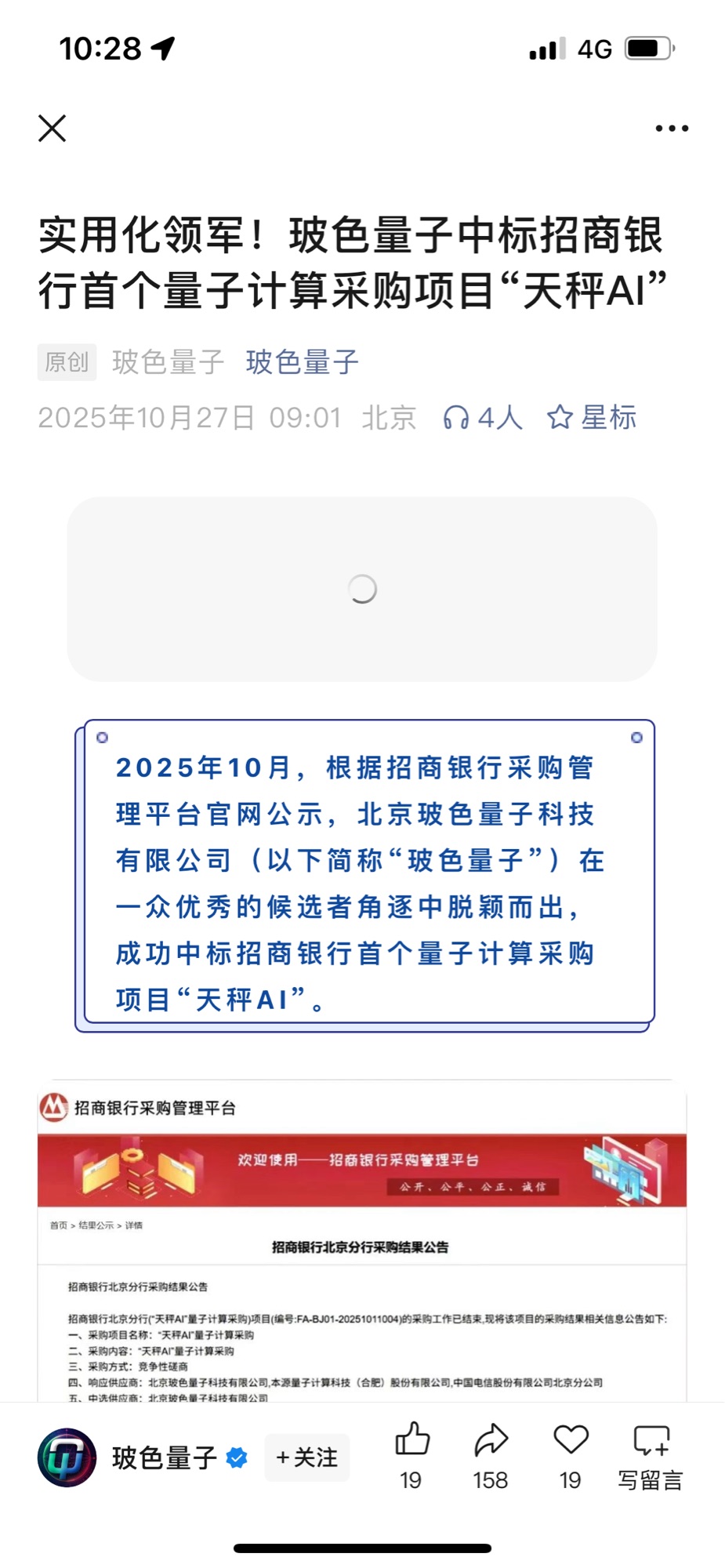Open 玻色量子 profile from the bottom bar
This screenshot has width=725, height=1568.
click(67, 1457)
